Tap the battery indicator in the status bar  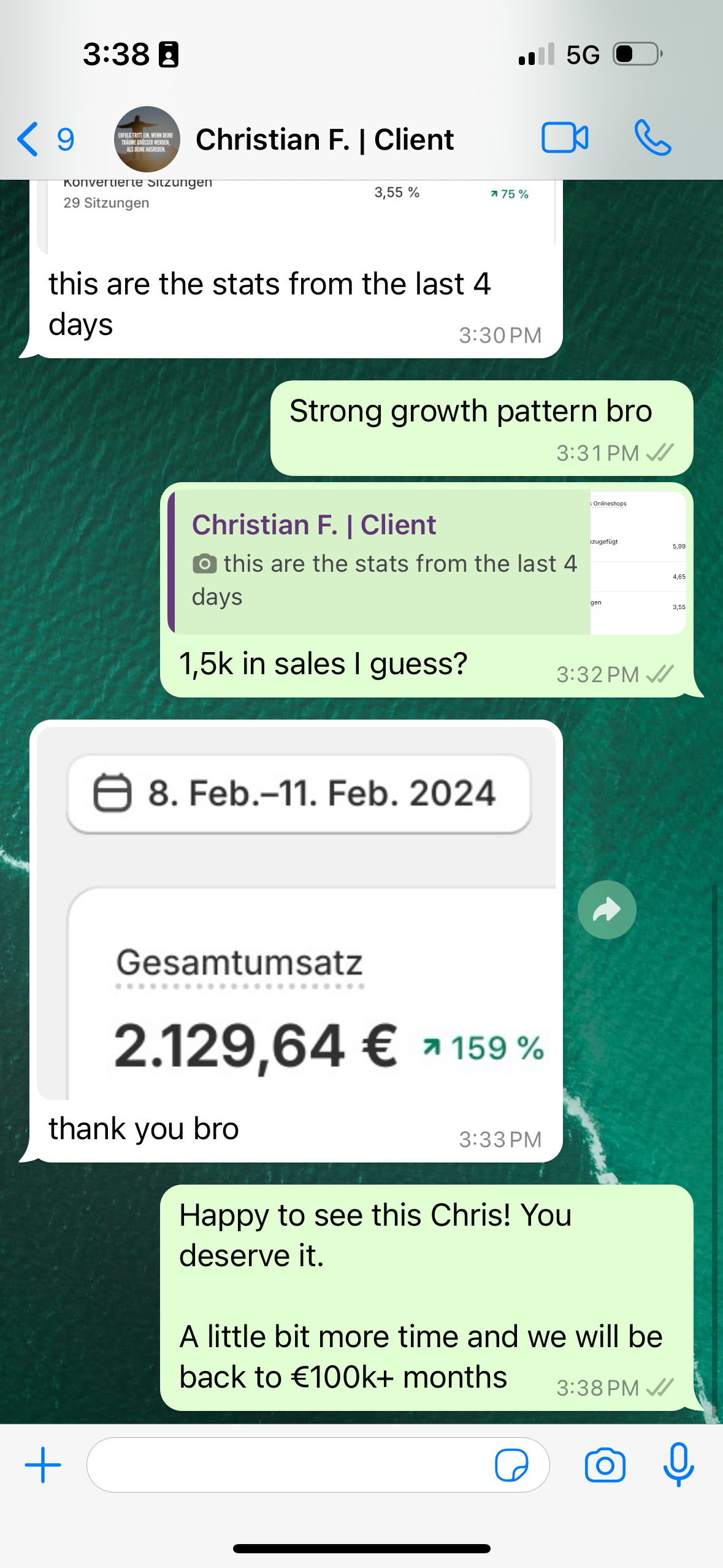[x=632, y=54]
